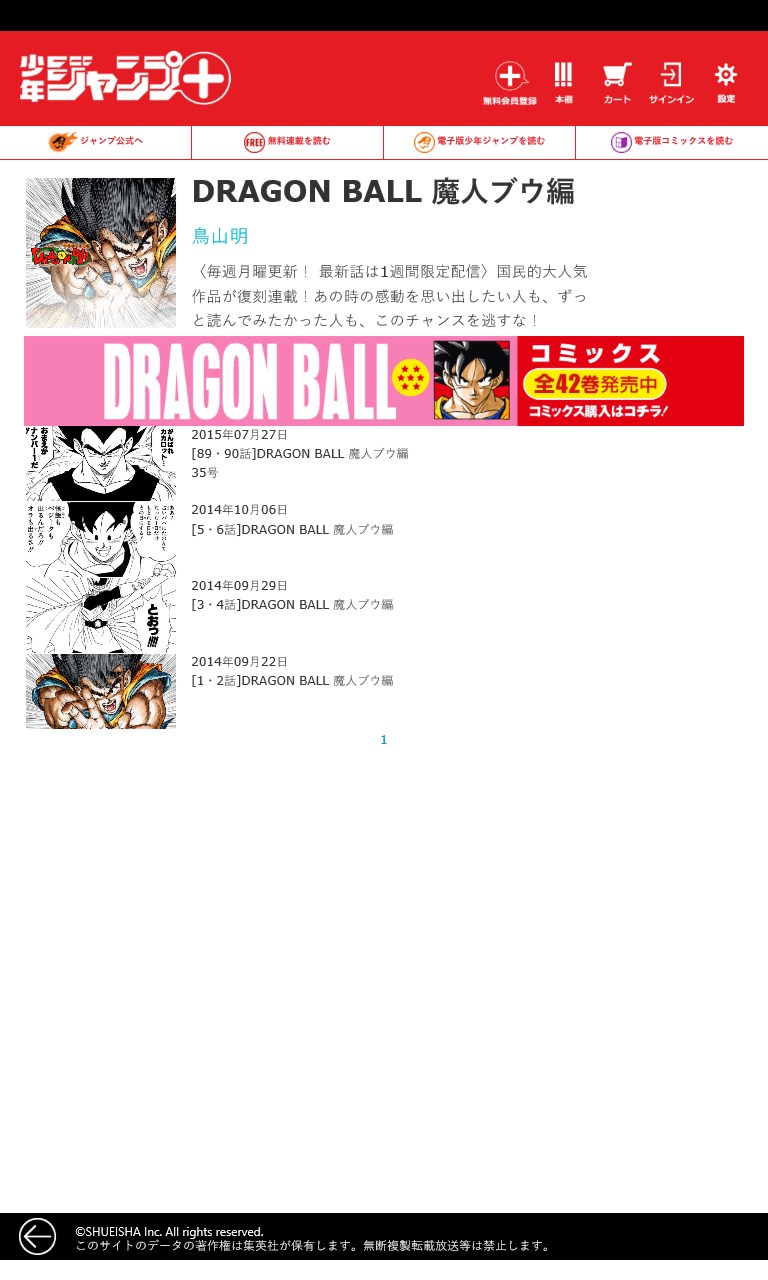
Task: Click the DRAGON BALL series cover thumbnail
Action: pos(100,252)
